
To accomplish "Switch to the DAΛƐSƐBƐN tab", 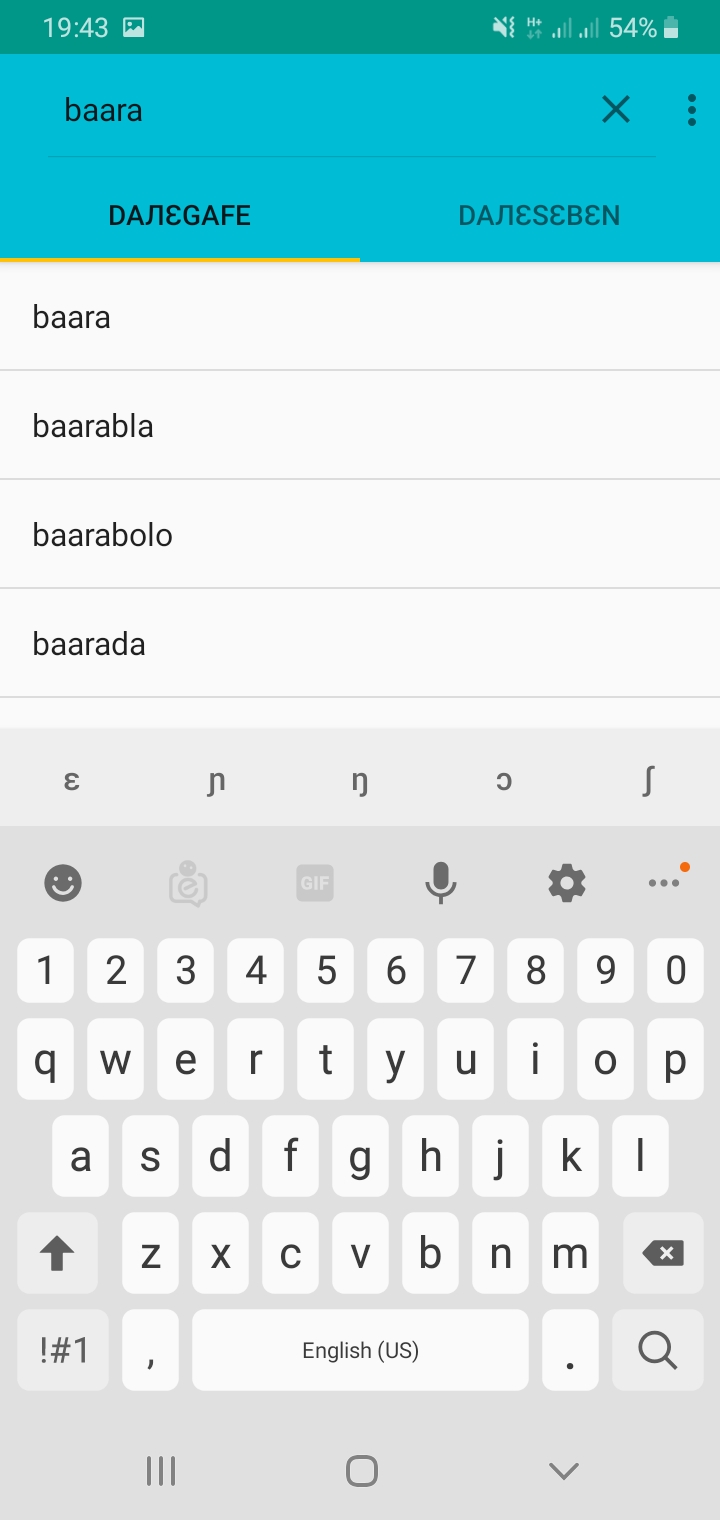I will click(539, 215).
